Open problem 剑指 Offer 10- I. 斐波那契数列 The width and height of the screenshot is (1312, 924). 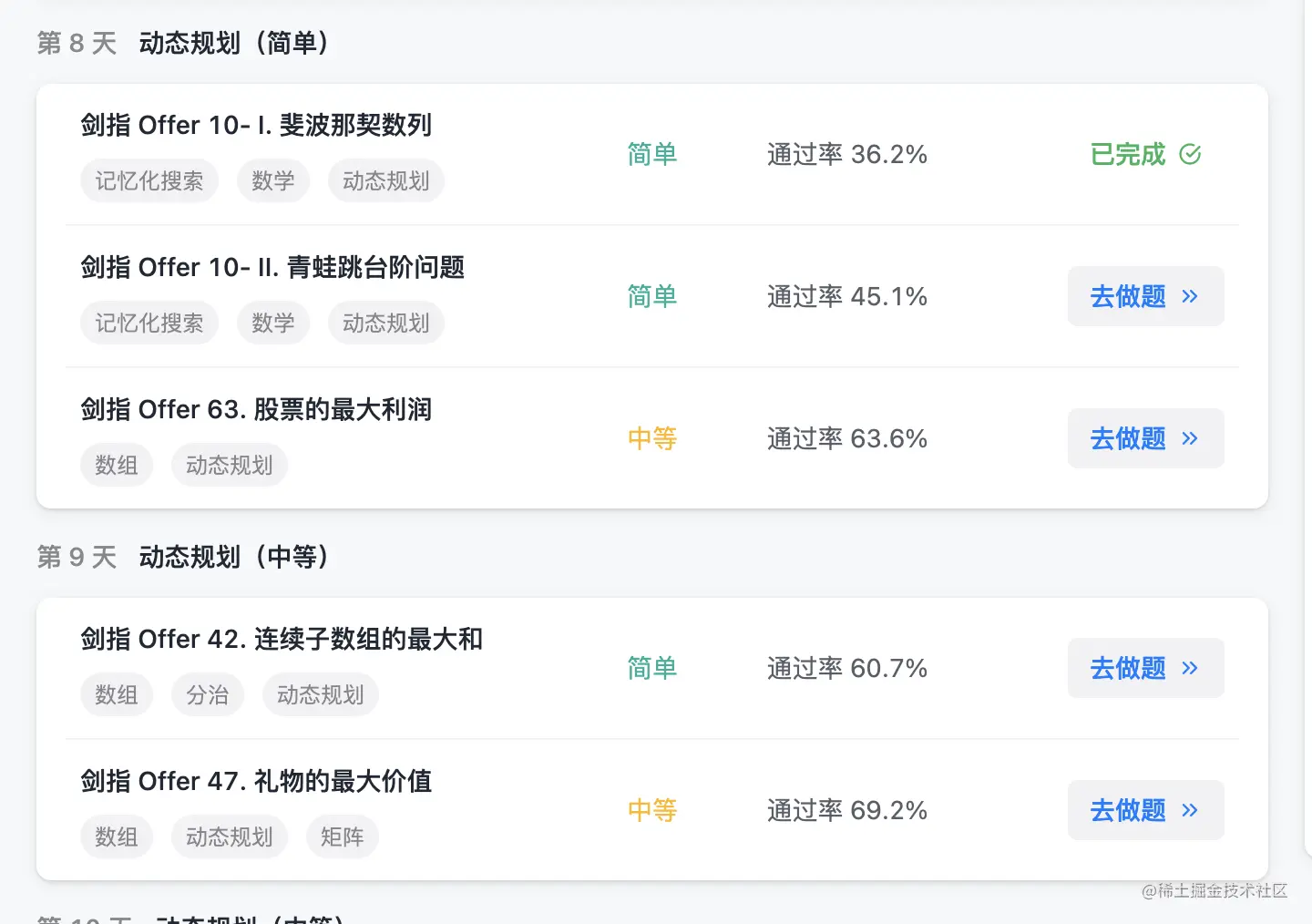(x=256, y=125)
